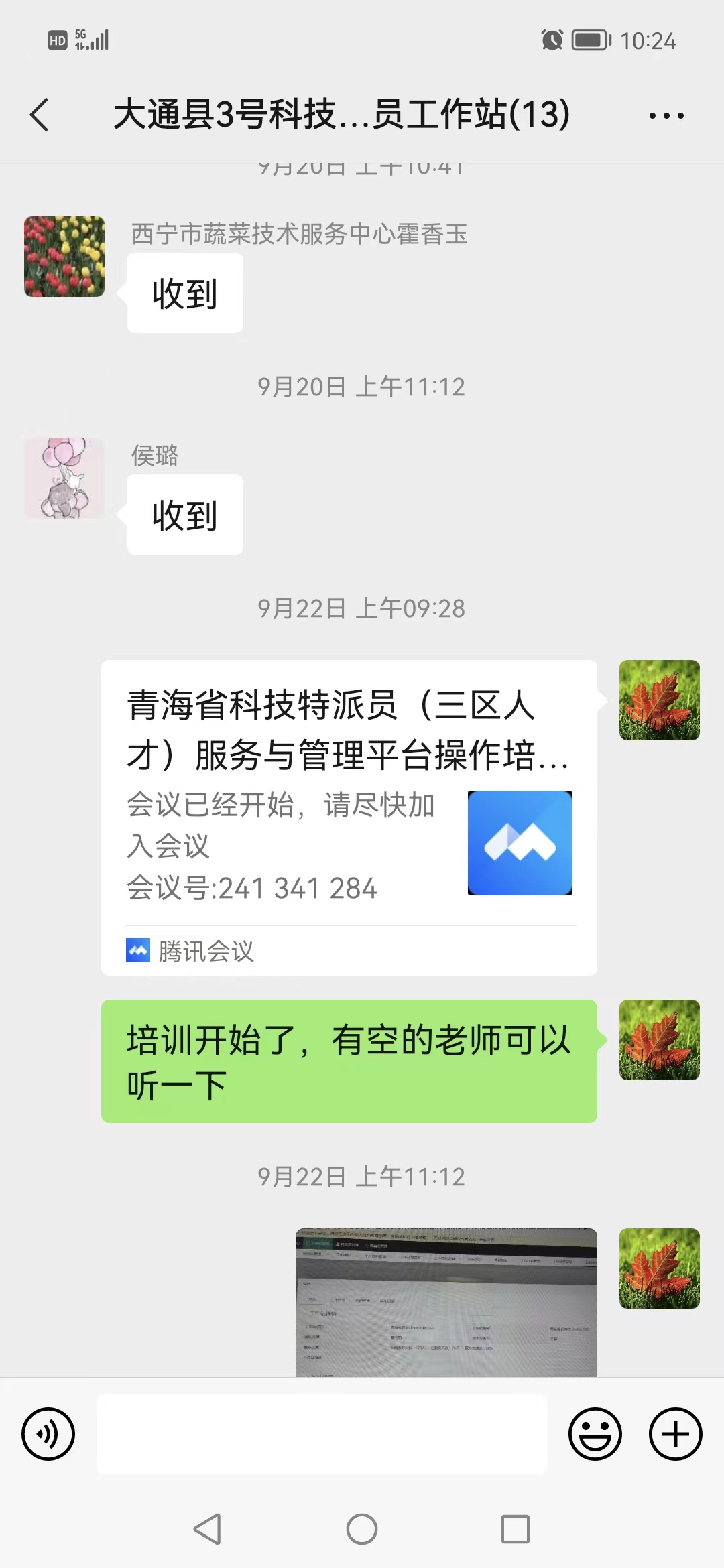The image size is (724, 1568).
Task: Tap 侯璐's balloon avatar
Action: [x=64, y=478]
